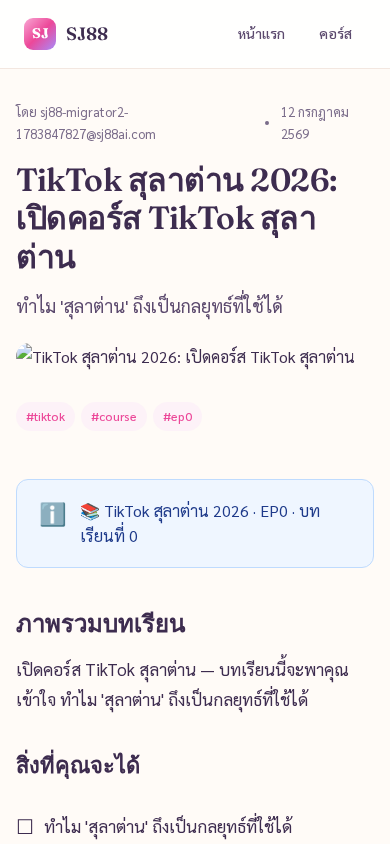Go to the หน้าแรก page
The height and width of the screenshot is (844, 390).
(x=261, y=34)
